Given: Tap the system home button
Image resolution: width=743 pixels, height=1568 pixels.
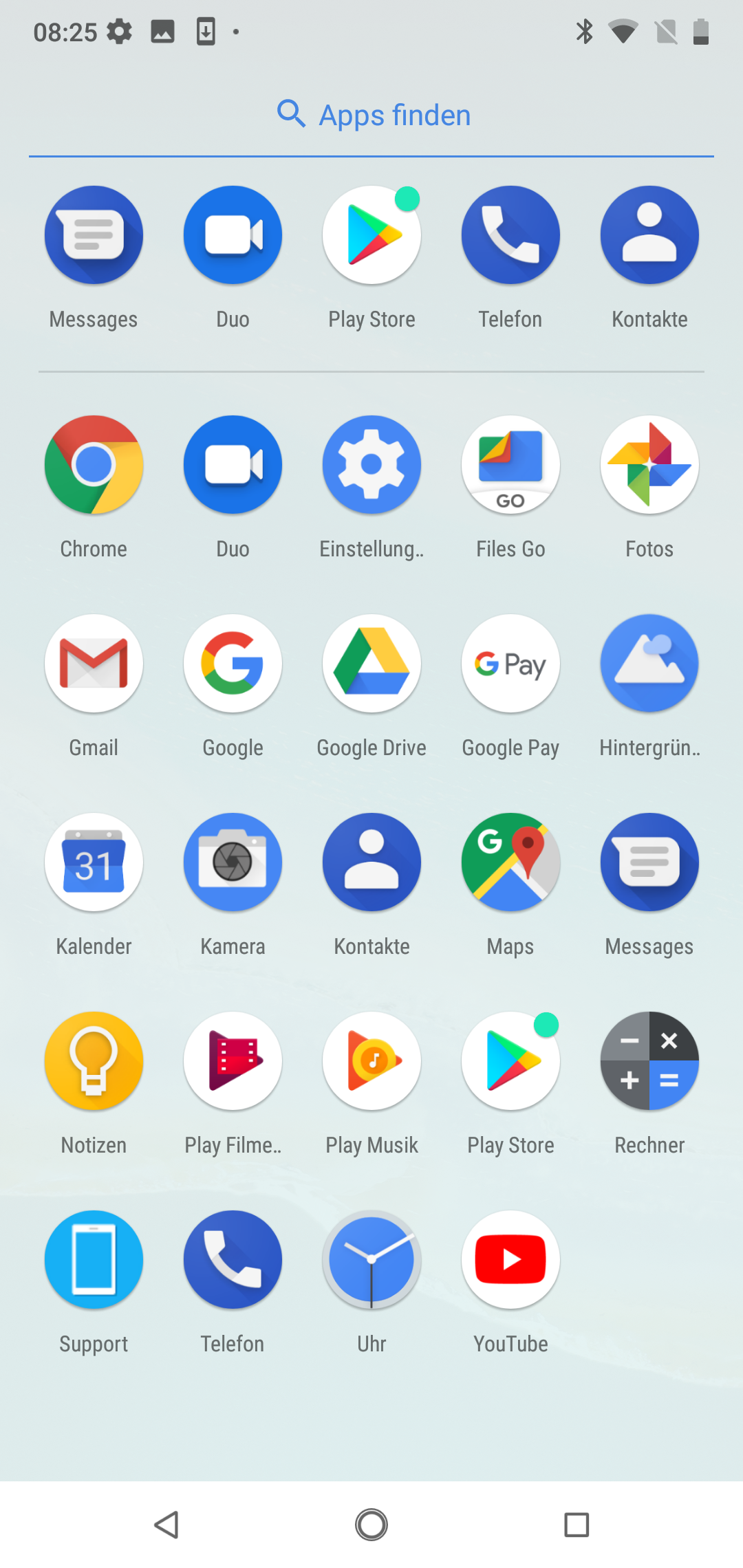Looking at the screenshot, I should click(371, 1525).
